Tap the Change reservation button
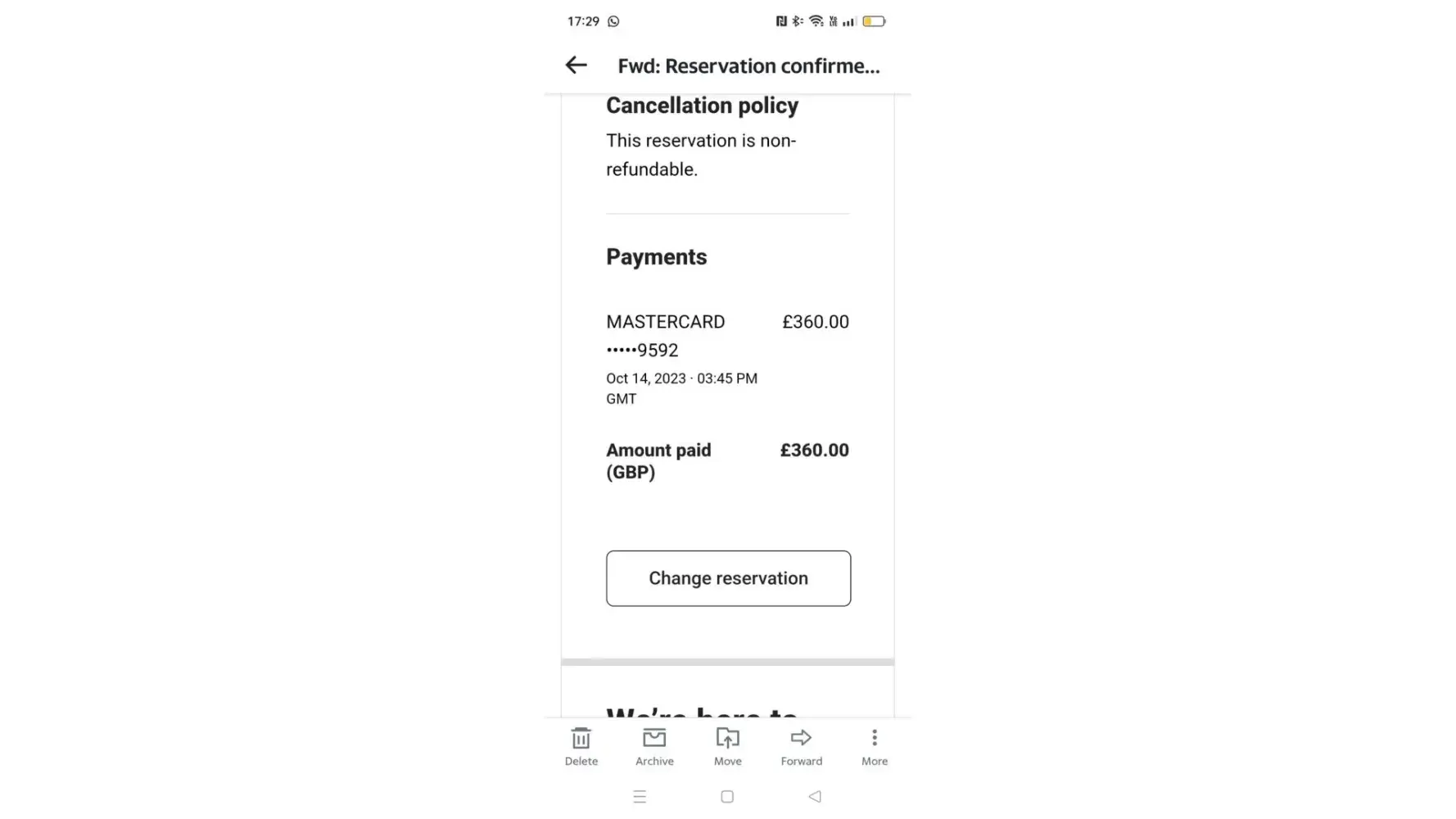The height and width of the screenshot is (819, 1456). [728, 578]
